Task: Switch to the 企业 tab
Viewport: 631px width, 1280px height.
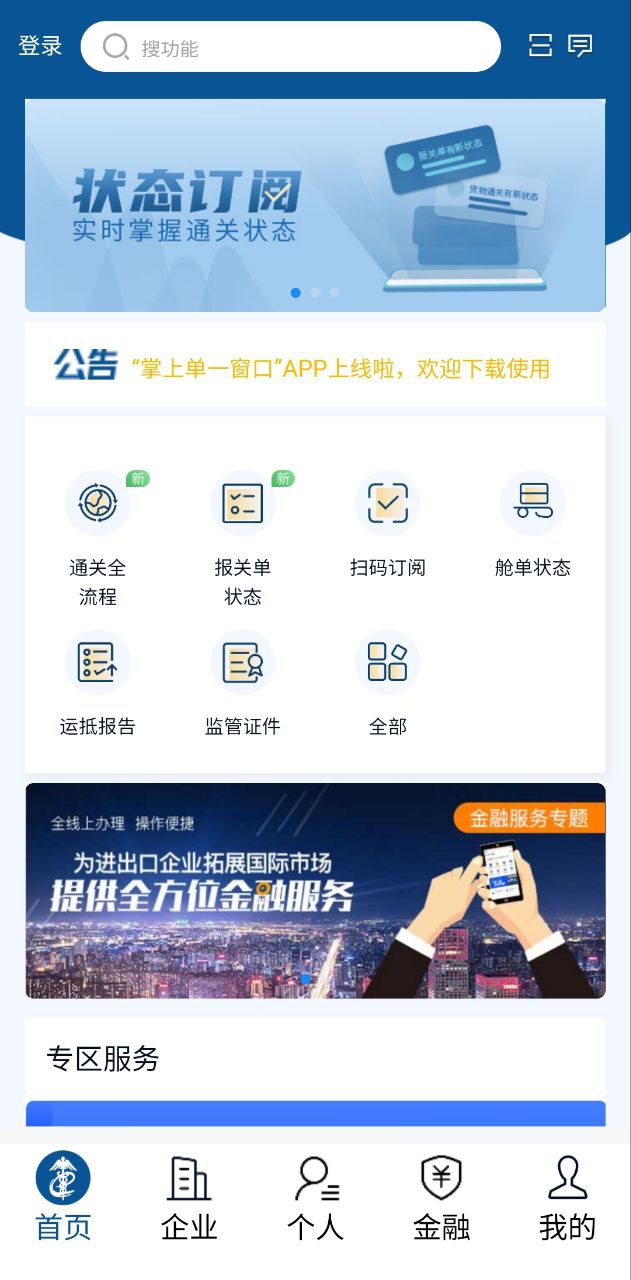Action: [189, 1198]
